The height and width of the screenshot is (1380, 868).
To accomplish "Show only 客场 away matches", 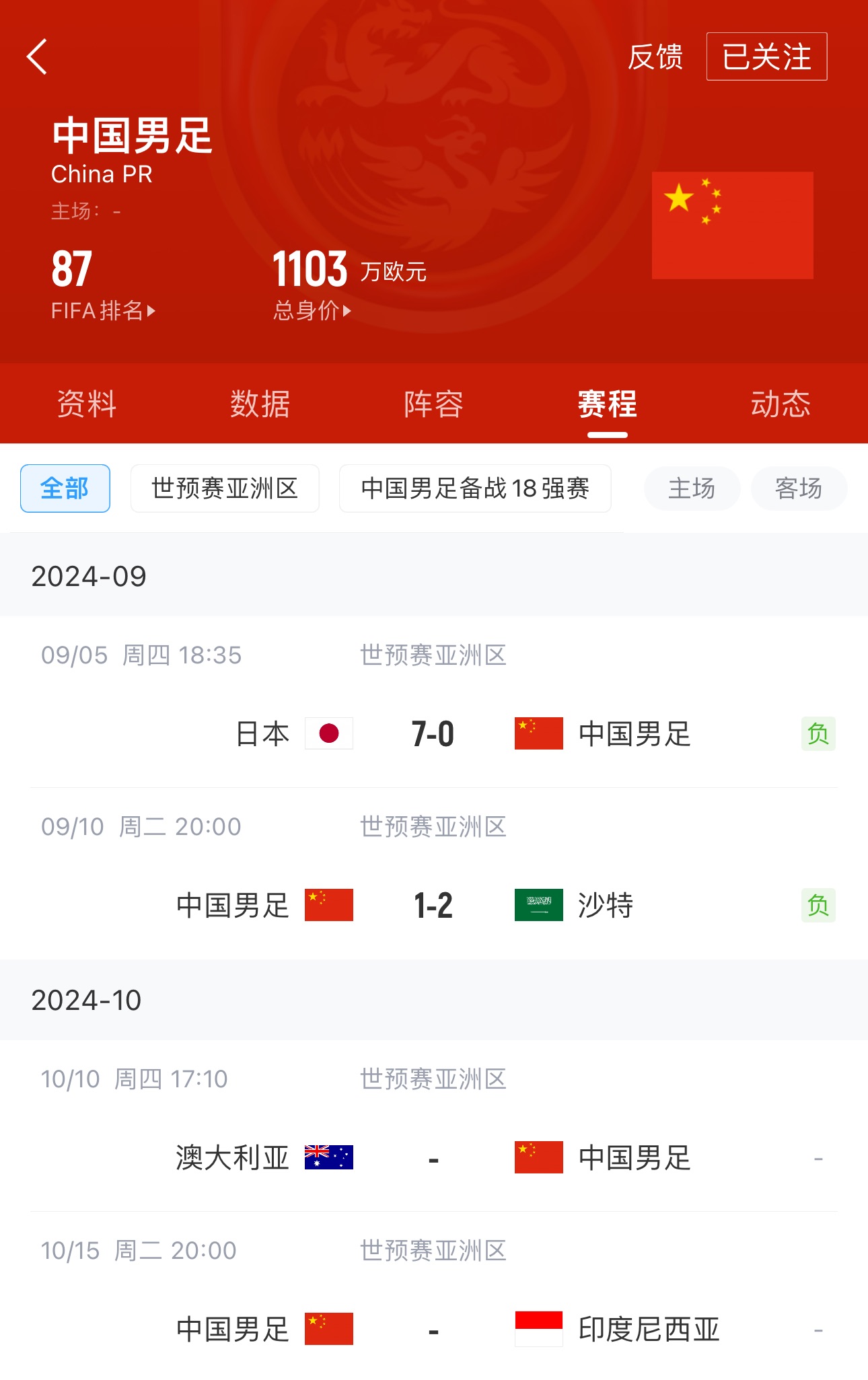I will coord(799,488).
